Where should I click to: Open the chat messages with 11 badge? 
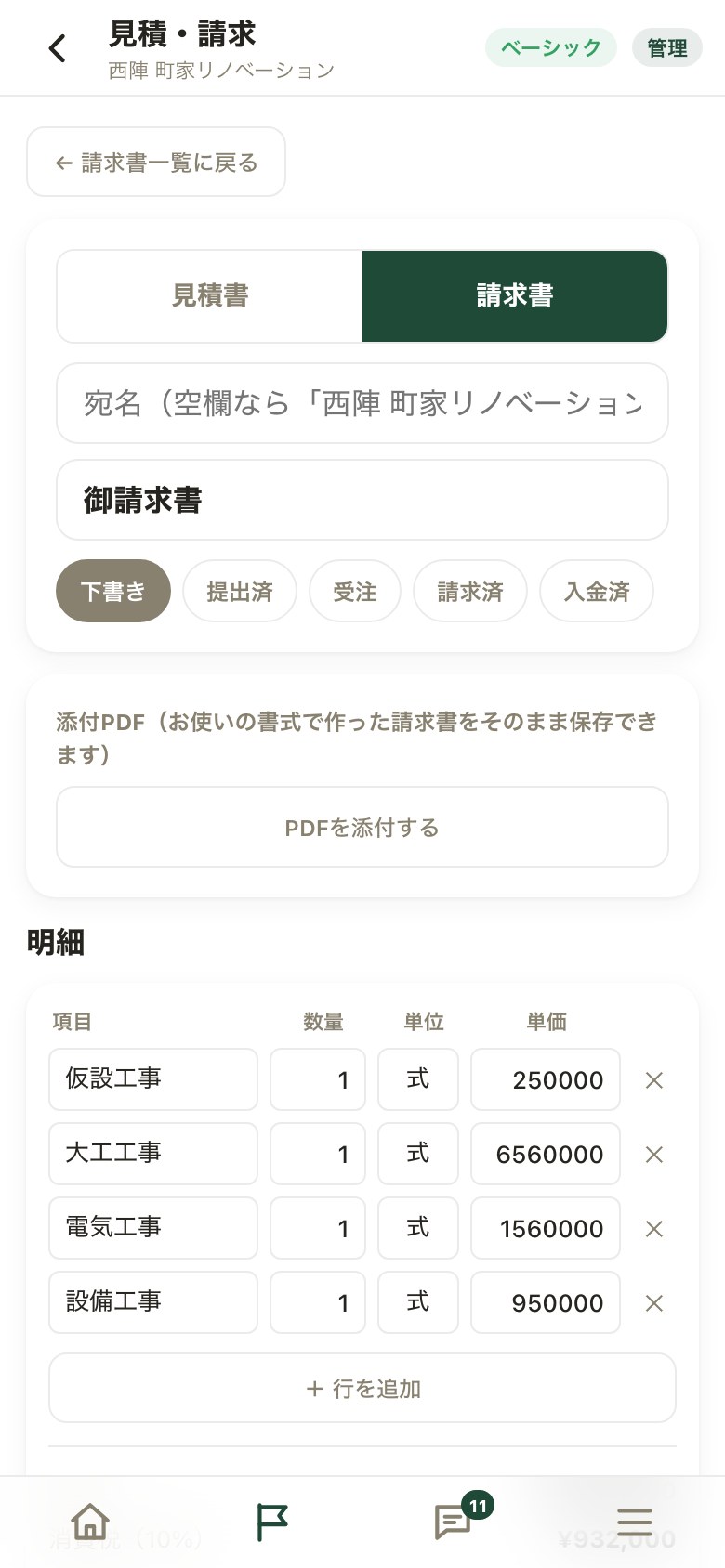tap(454, 1522)
